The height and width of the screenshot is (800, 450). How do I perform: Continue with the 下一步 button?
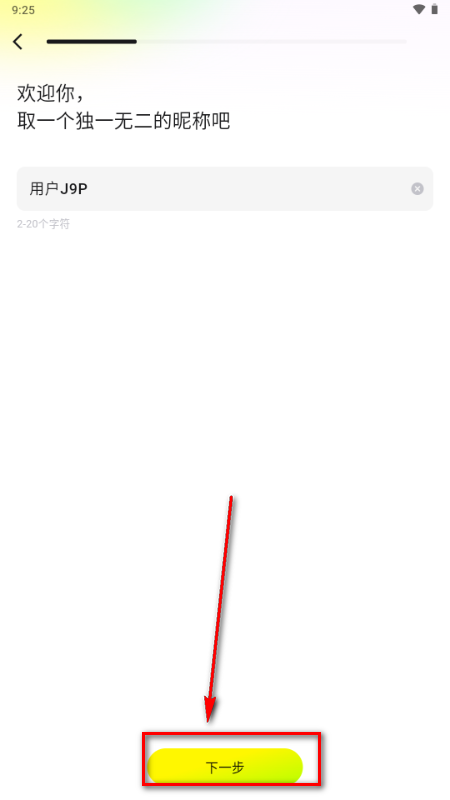point(225,766)
